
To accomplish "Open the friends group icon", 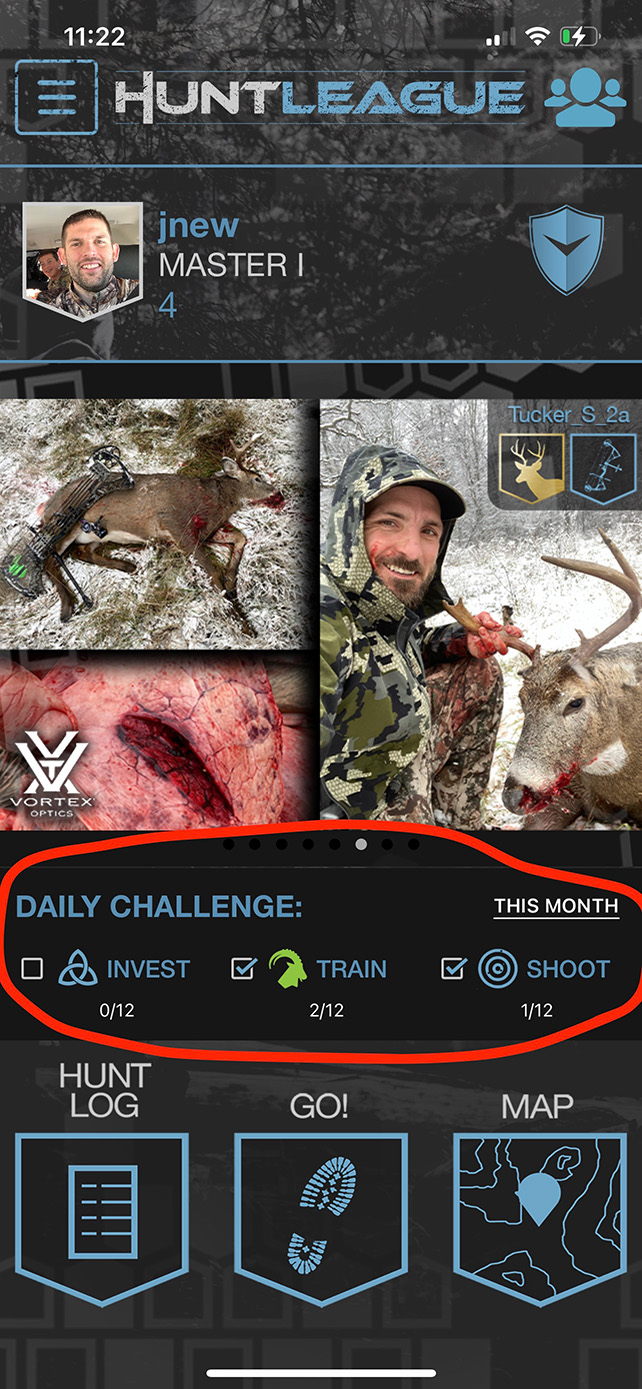I will coord(584,99).
